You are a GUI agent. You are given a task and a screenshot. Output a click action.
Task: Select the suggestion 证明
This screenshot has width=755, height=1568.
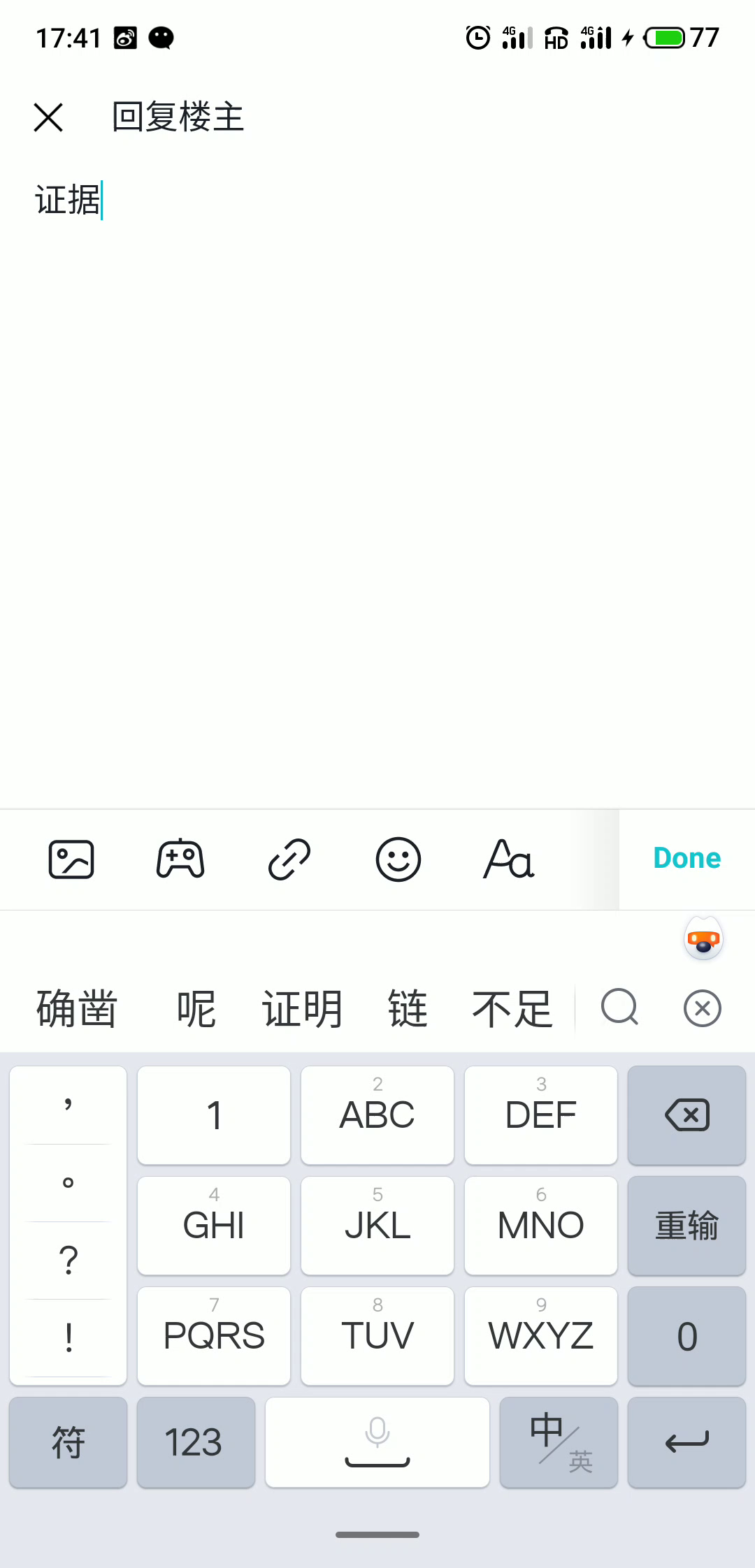tap(302, 1009)
